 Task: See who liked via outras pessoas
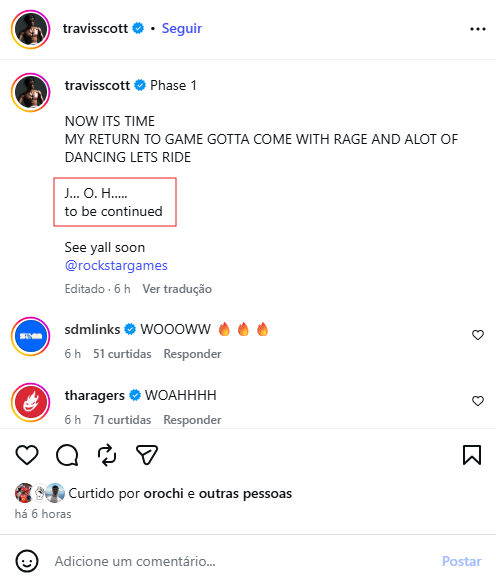click(245, 493)
